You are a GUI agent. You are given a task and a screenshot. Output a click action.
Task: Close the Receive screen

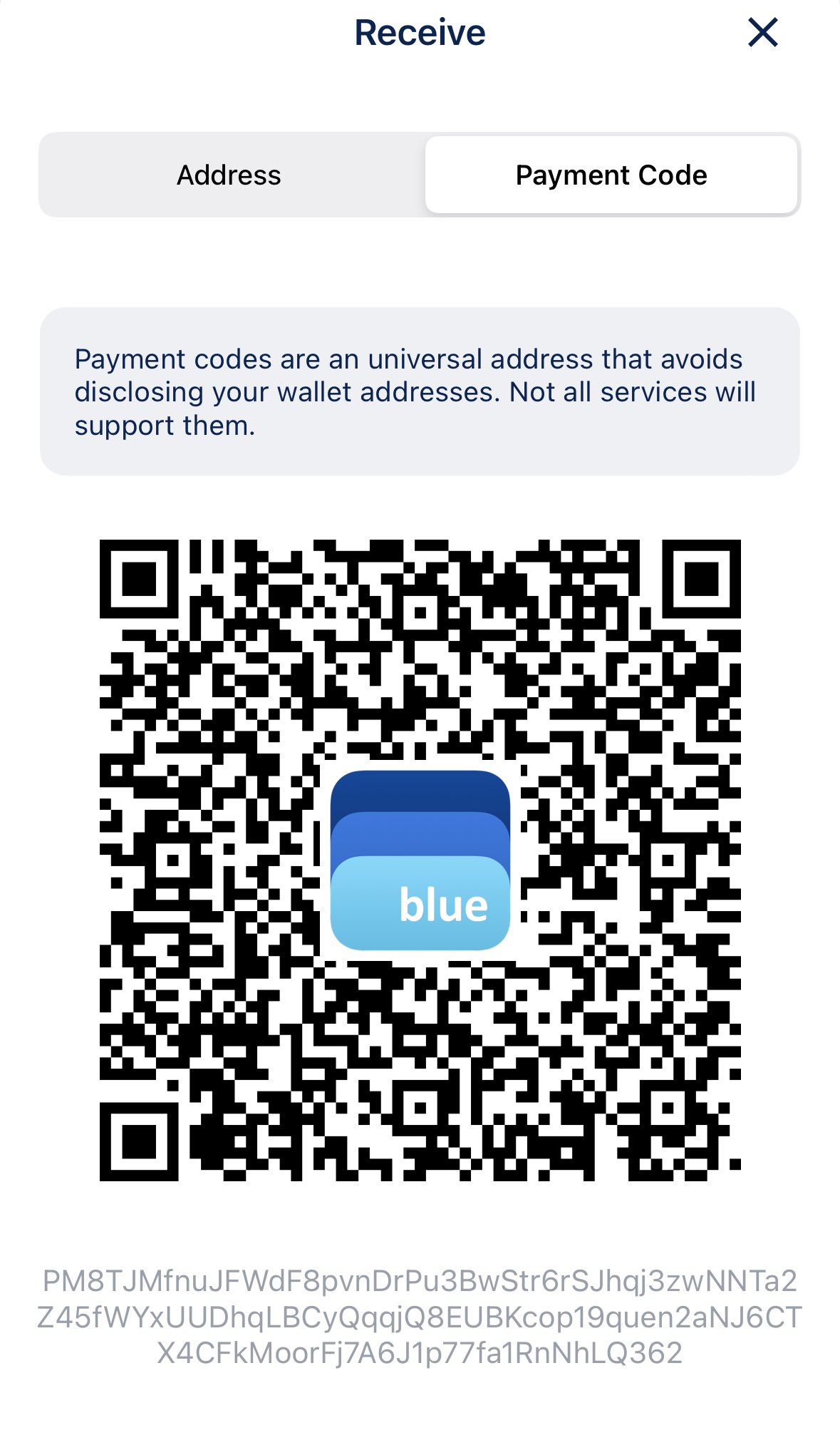click(x=762, y=33)
